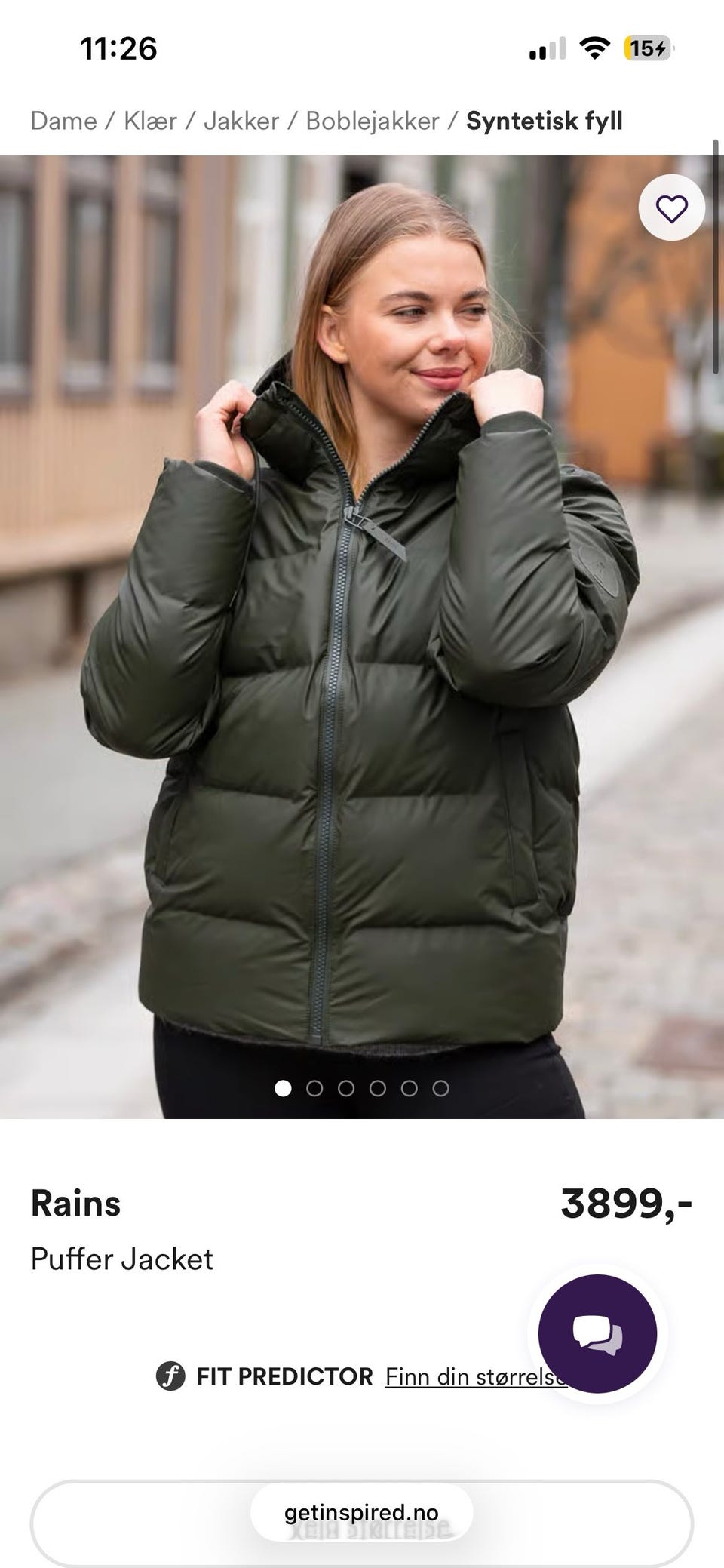This screenshot has width=724, height=1568.
Task: Select the last image indicator dot
Action: pos(441,1088)
